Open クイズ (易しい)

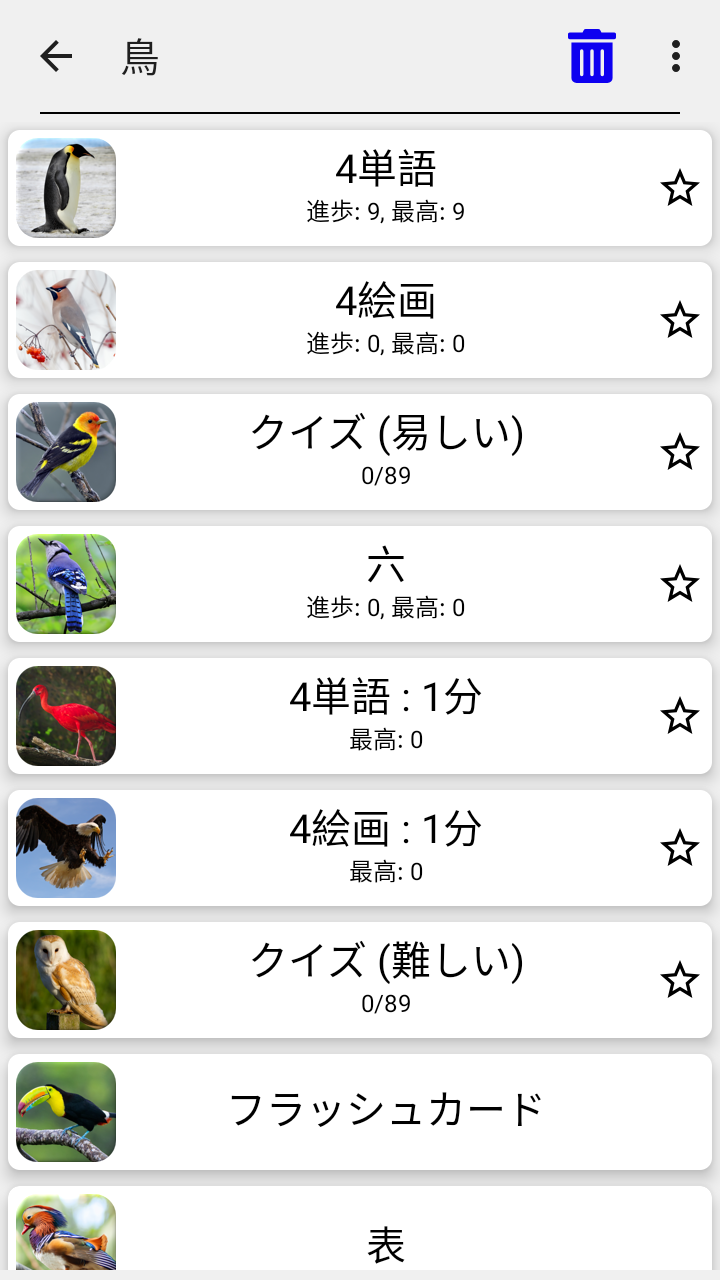tap(385, 451)
